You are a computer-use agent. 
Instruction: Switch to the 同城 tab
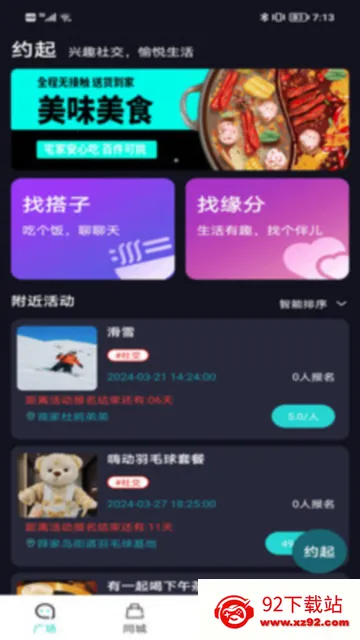(x=135, y=618)
